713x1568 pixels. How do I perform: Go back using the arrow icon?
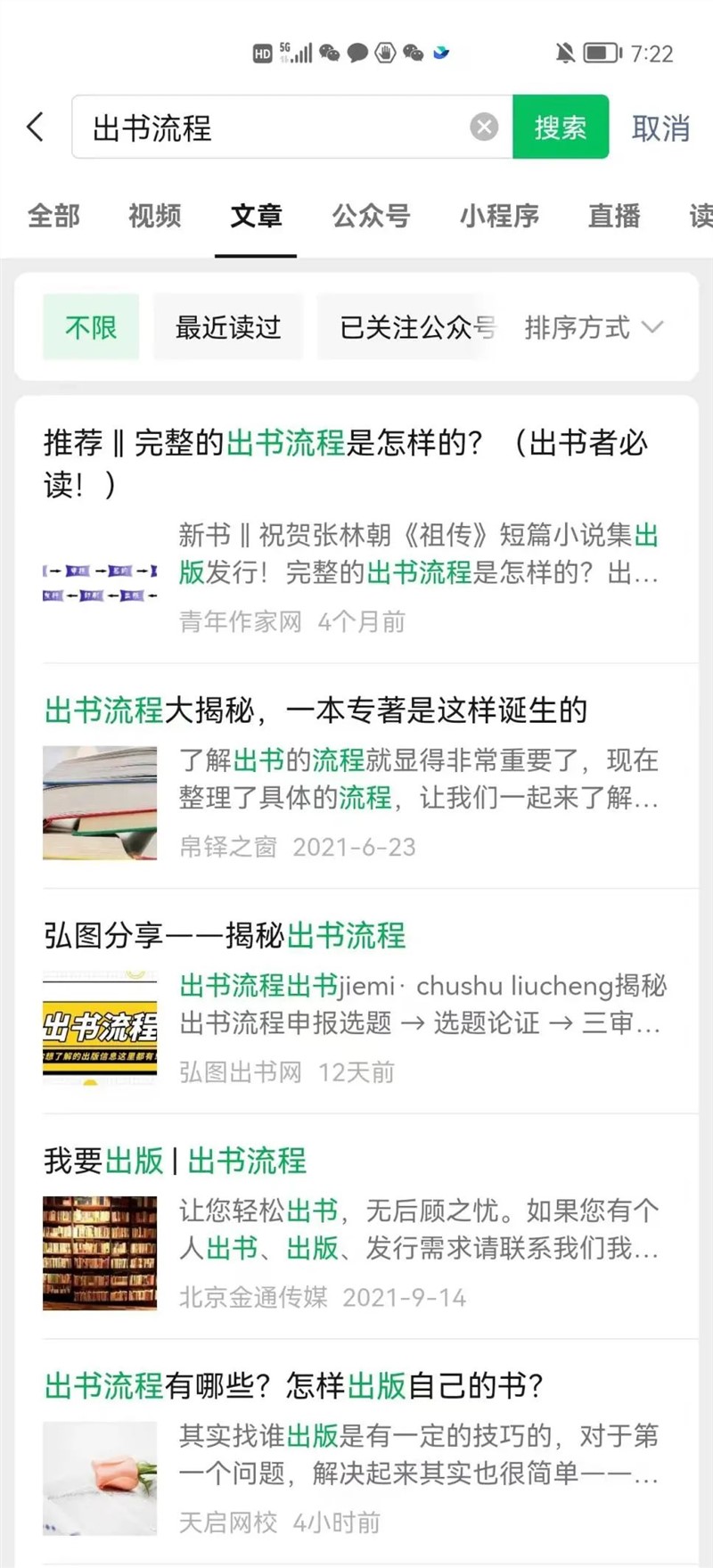36,127
